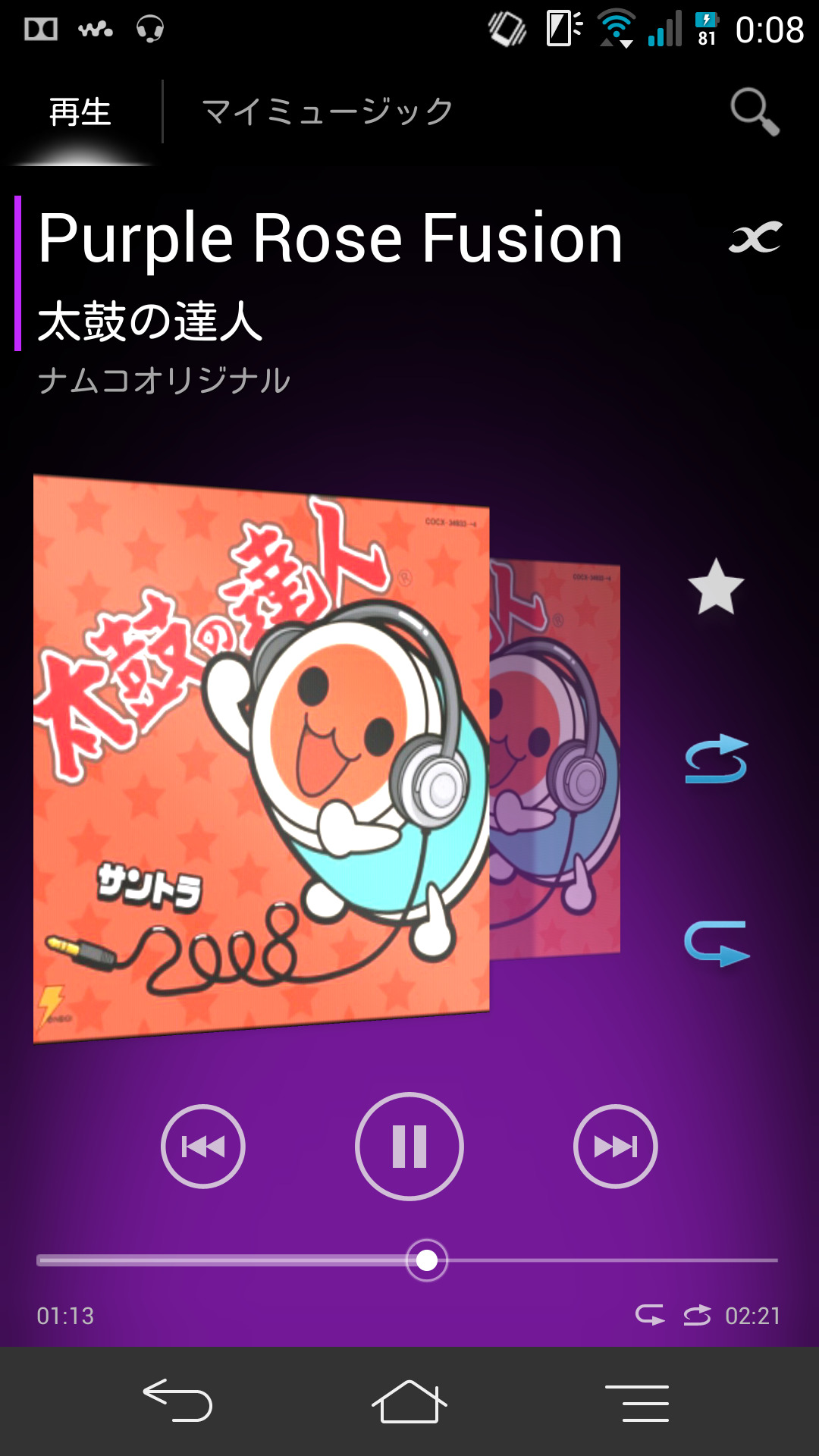Screen dimensions: 819x1456
Task: Skip to the next track
Action: (616, 1147)
